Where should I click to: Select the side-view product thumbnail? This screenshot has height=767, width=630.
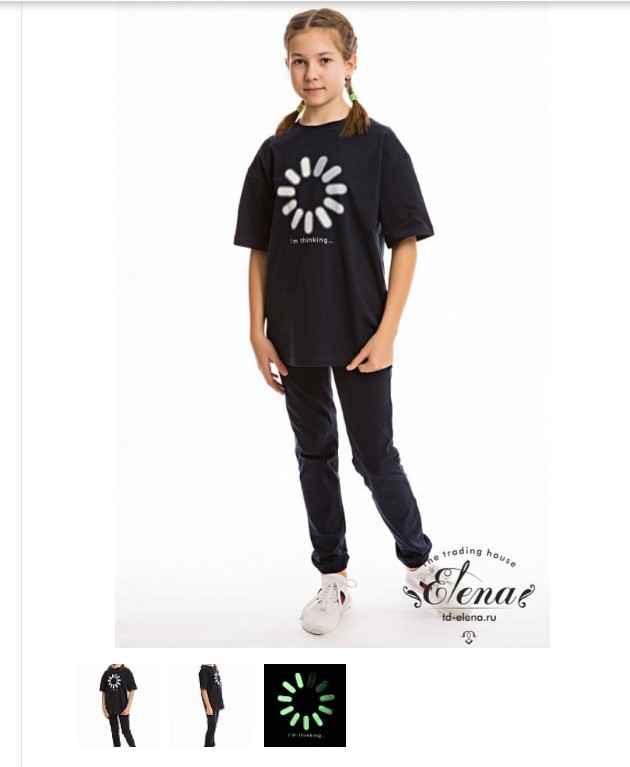tap(211, 705)
